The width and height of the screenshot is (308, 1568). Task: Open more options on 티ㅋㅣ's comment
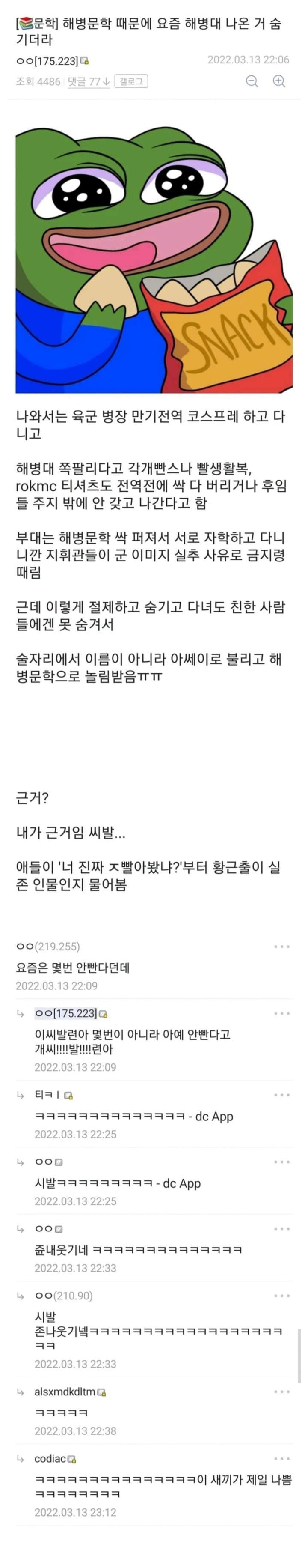(x=281, y=1095)
